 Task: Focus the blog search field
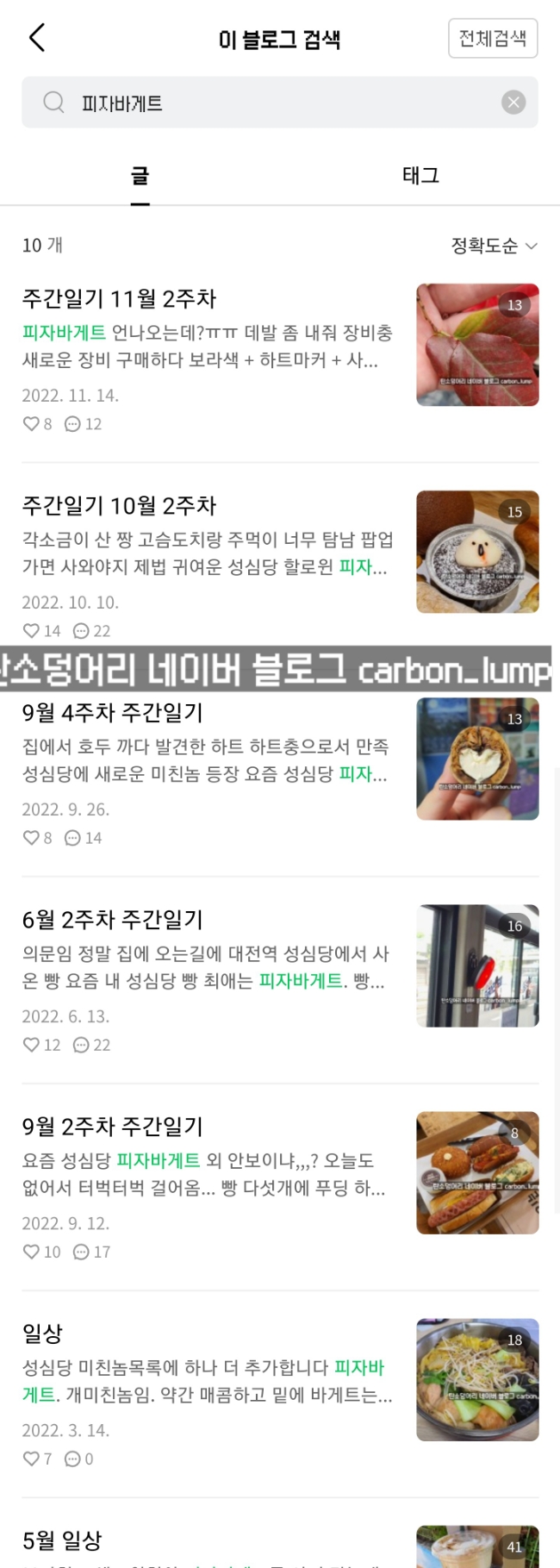(280, 103)
